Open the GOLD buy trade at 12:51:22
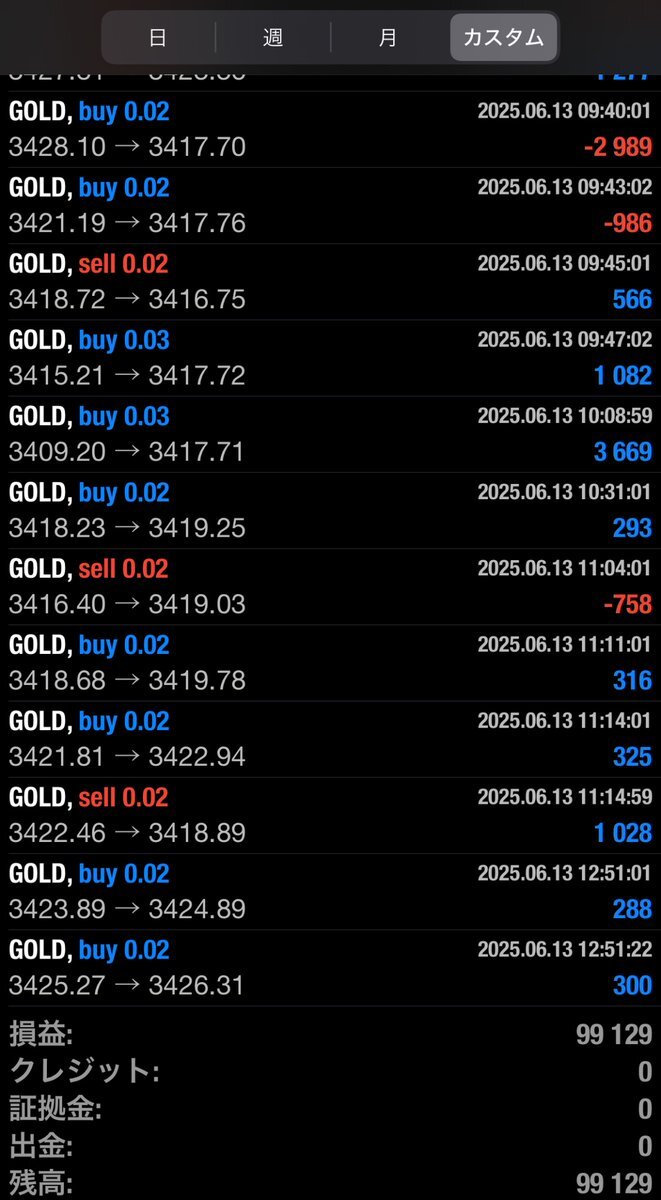The height and width of the screenshot is (1200, 661). (330, 967)
